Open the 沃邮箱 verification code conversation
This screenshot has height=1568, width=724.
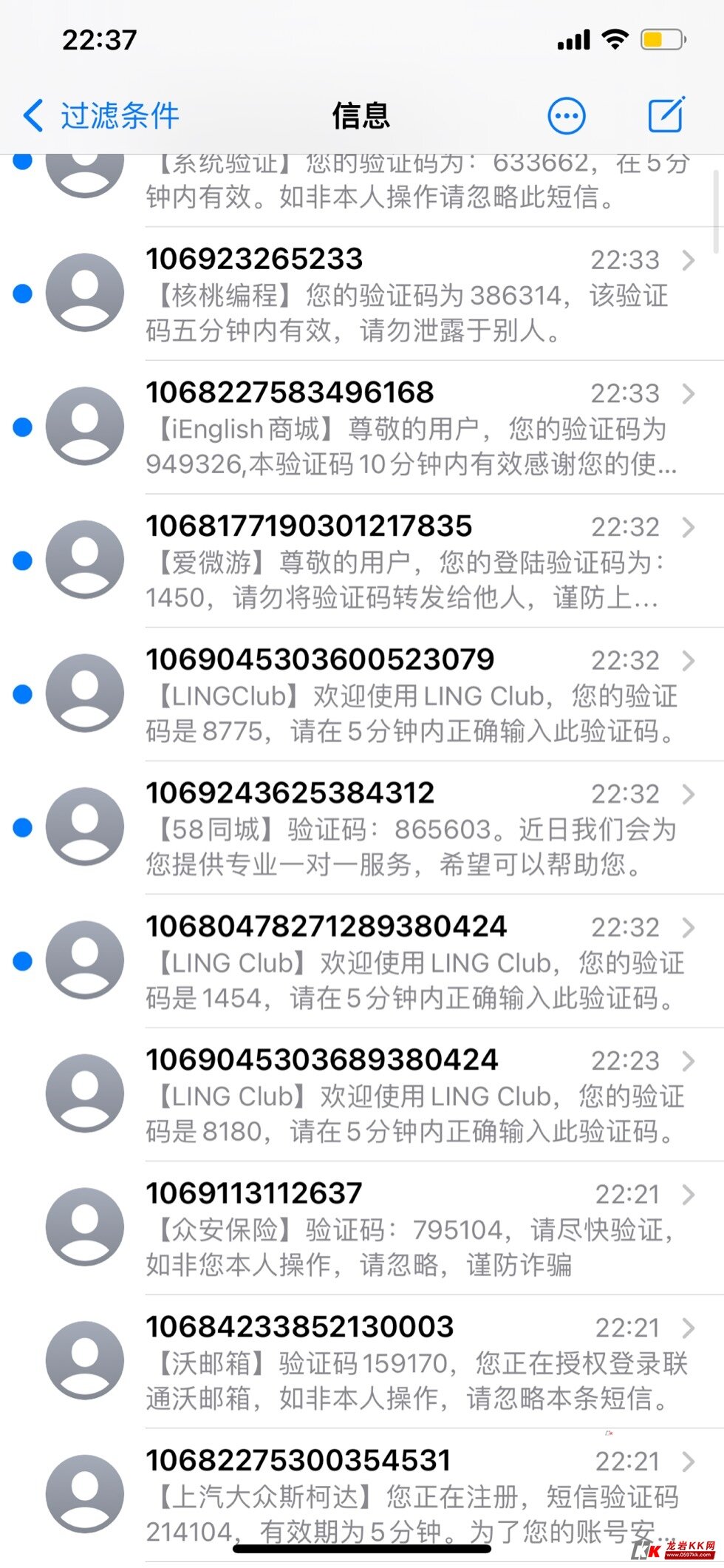[x=369, y=1360]
